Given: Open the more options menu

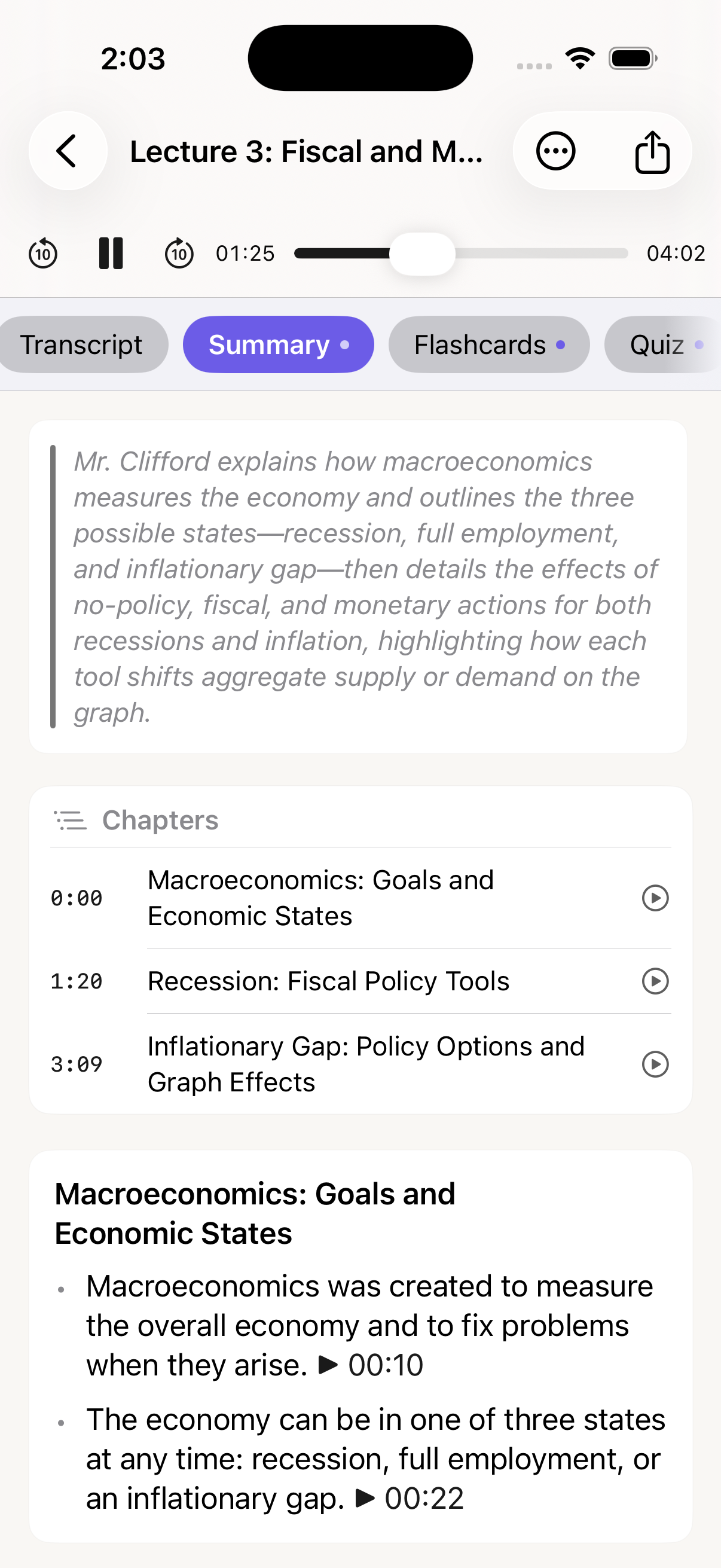Looking at the screenshot, I should 557,151.
